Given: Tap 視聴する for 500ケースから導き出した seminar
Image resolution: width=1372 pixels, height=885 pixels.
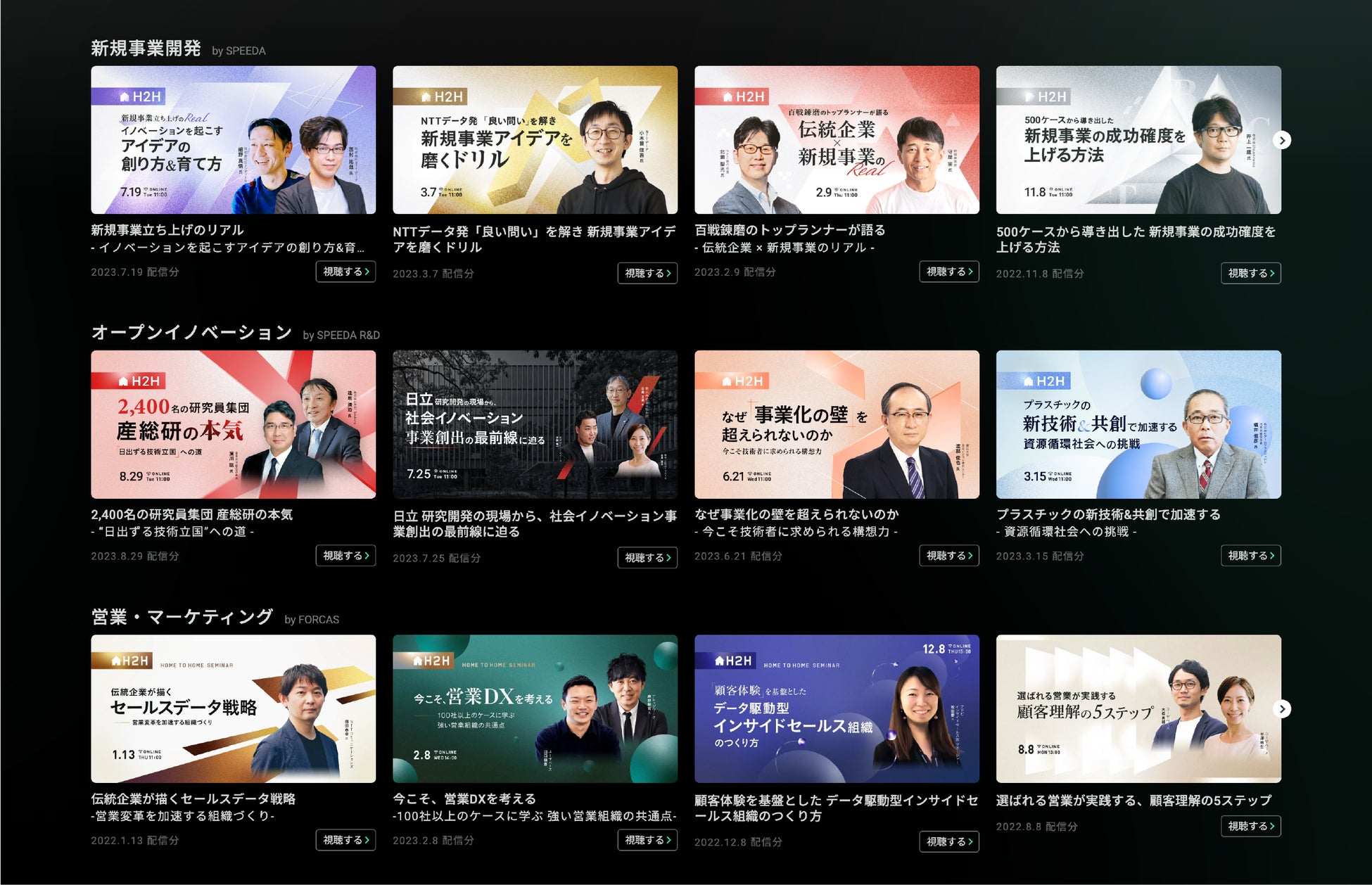Looking at the screenshot, I should click(x=1250, y=273).
